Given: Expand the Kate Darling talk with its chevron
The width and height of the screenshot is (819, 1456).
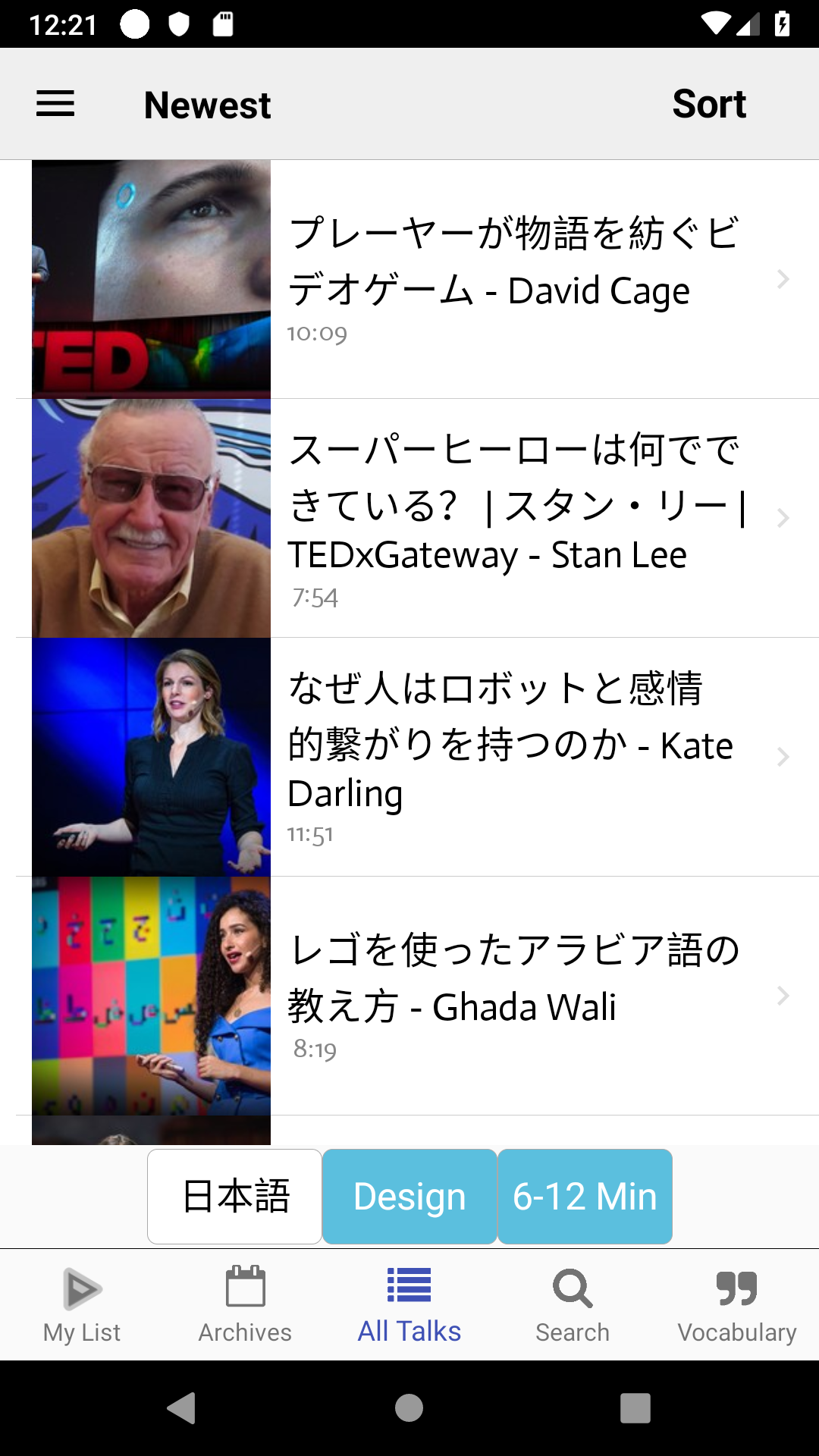Looking at the screenshot, I should click(783, 755).
